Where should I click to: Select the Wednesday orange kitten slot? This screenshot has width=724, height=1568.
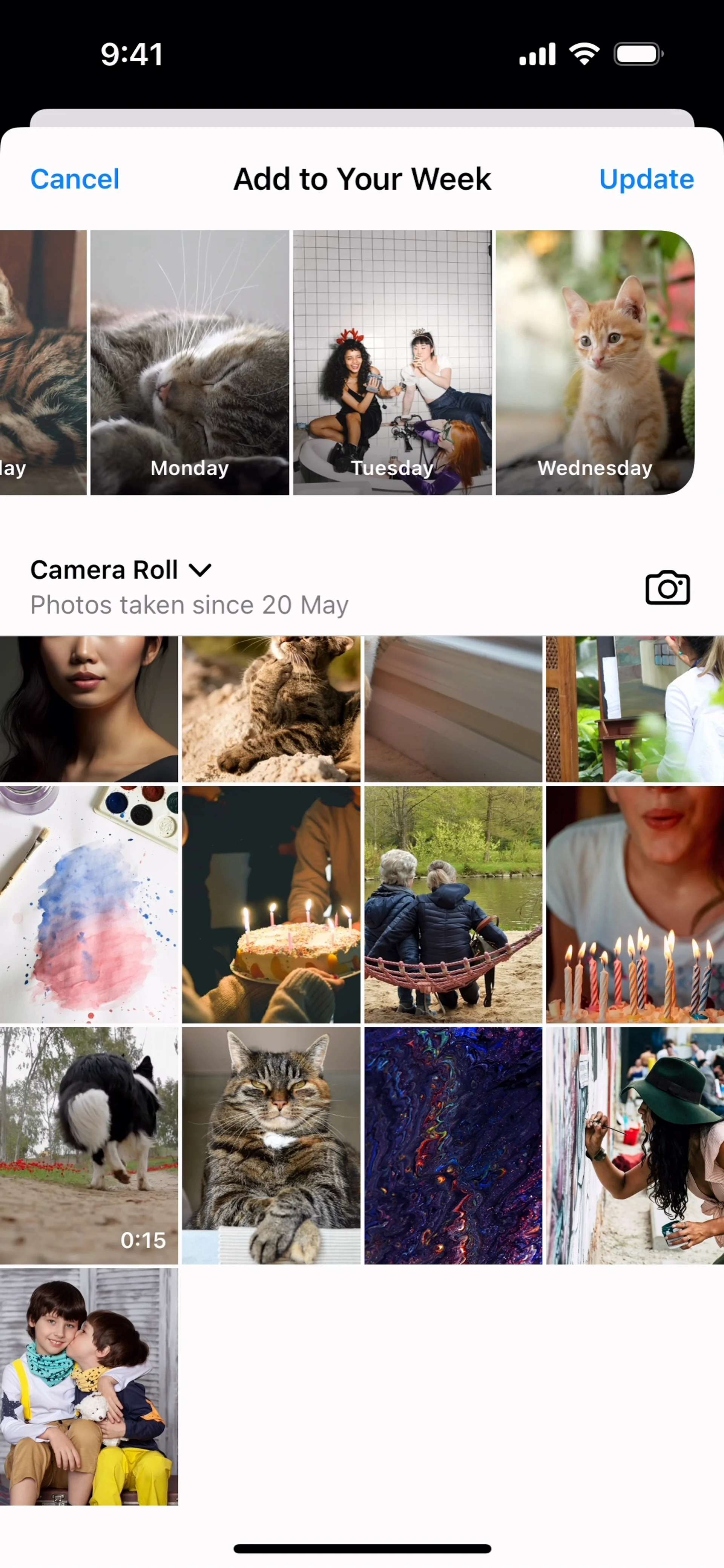[x=594, y=362]
